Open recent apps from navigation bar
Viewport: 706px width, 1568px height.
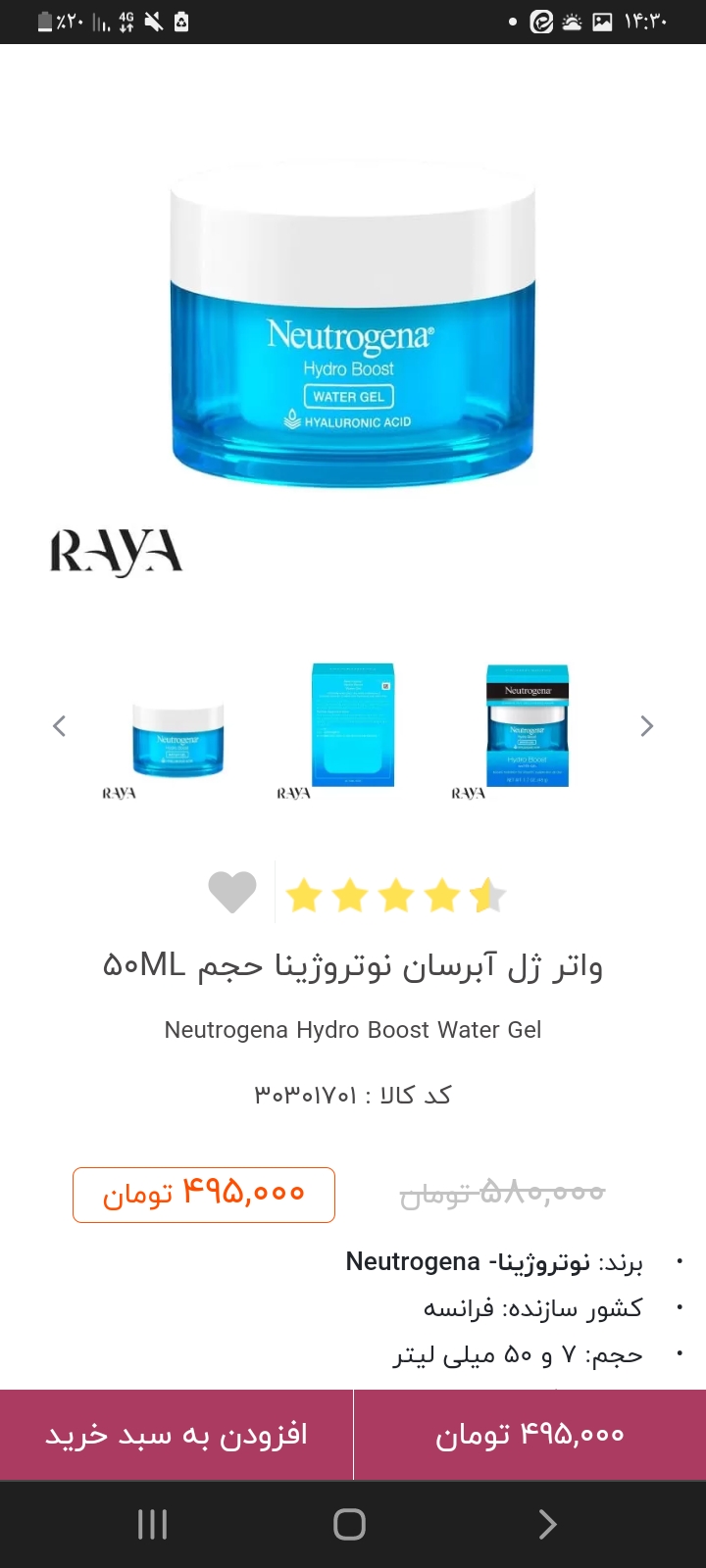point(153,1524)
